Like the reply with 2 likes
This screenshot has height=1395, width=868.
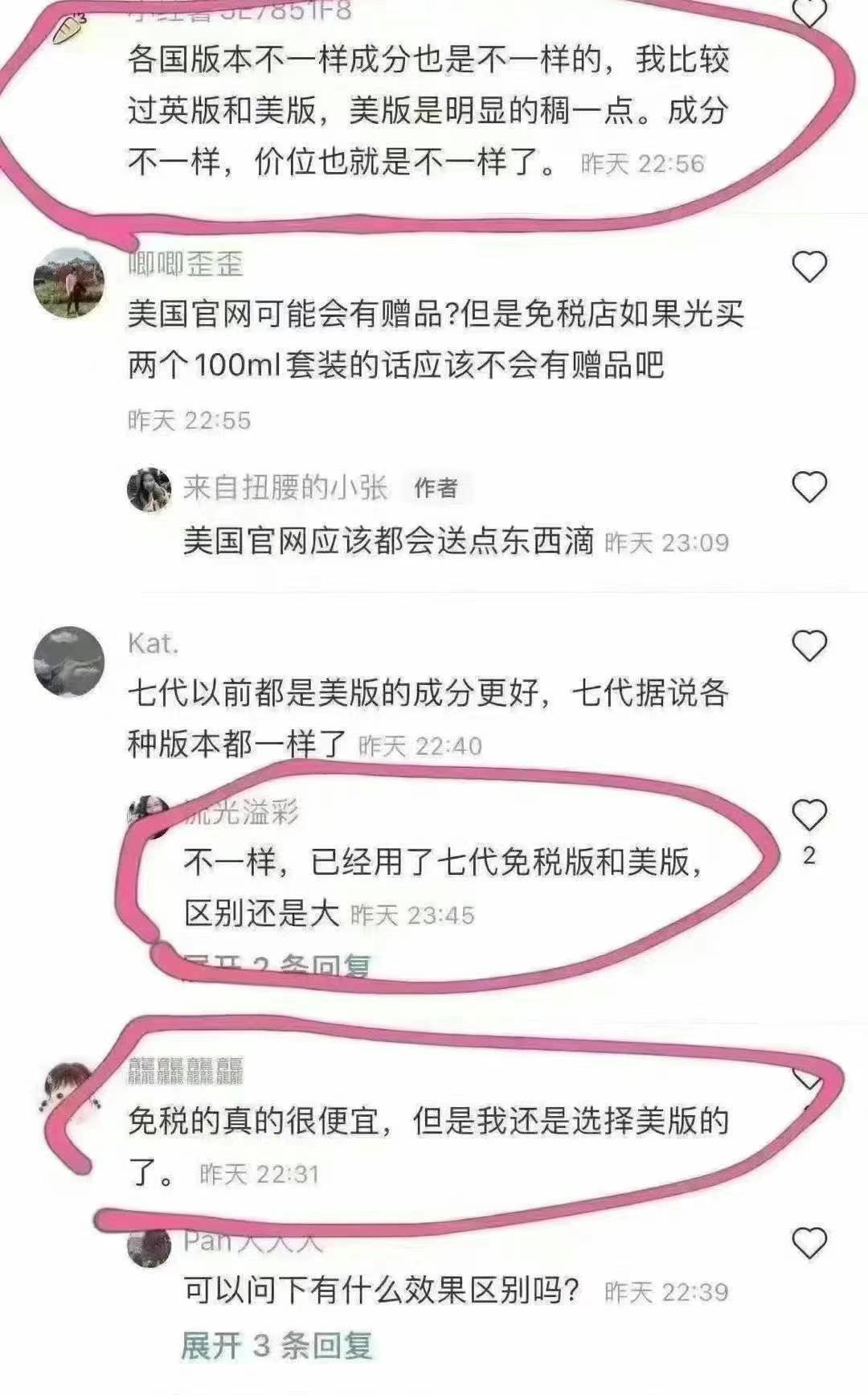tap(809, 815)
